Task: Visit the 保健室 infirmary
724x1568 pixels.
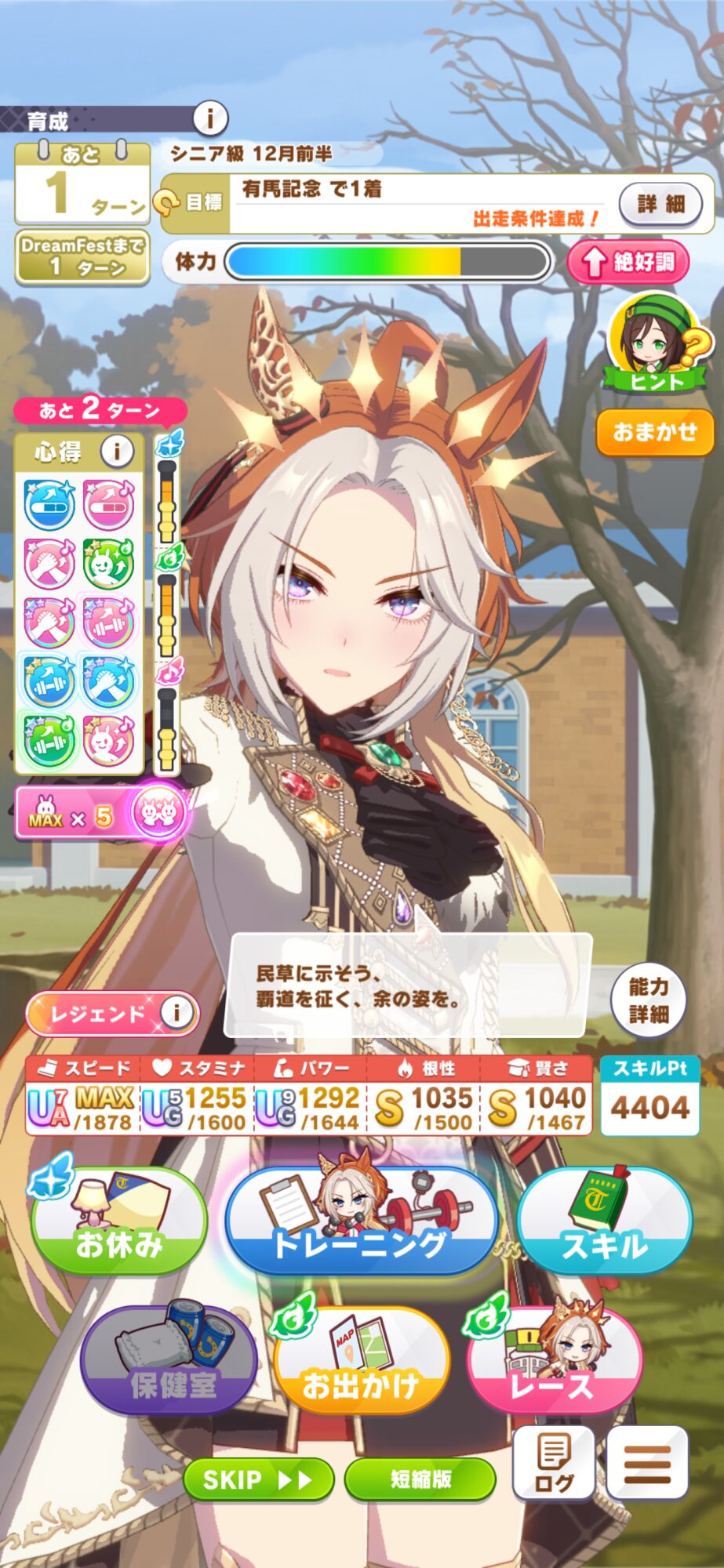Action: [x=170, y=1360]
